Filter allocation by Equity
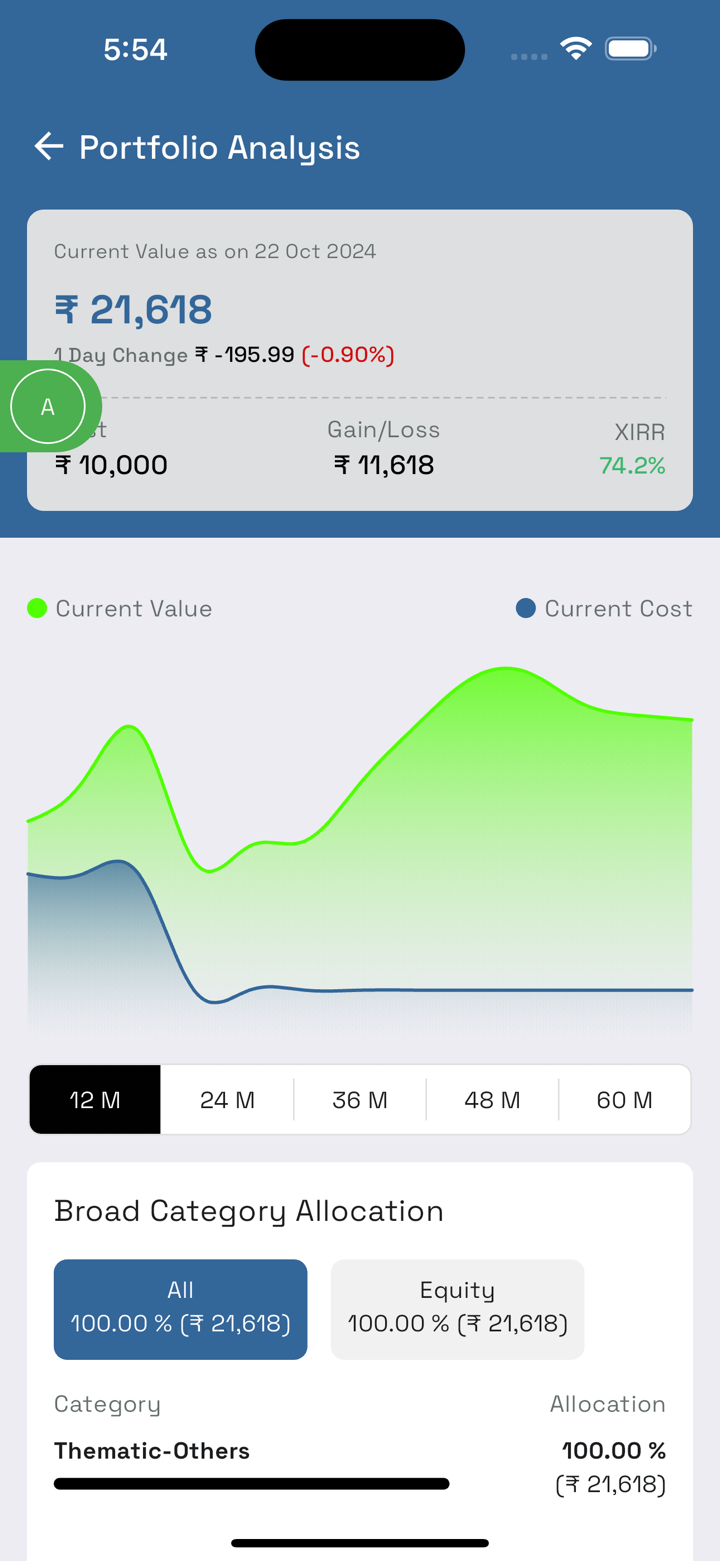720x1561 pixels. [457, 1308]
